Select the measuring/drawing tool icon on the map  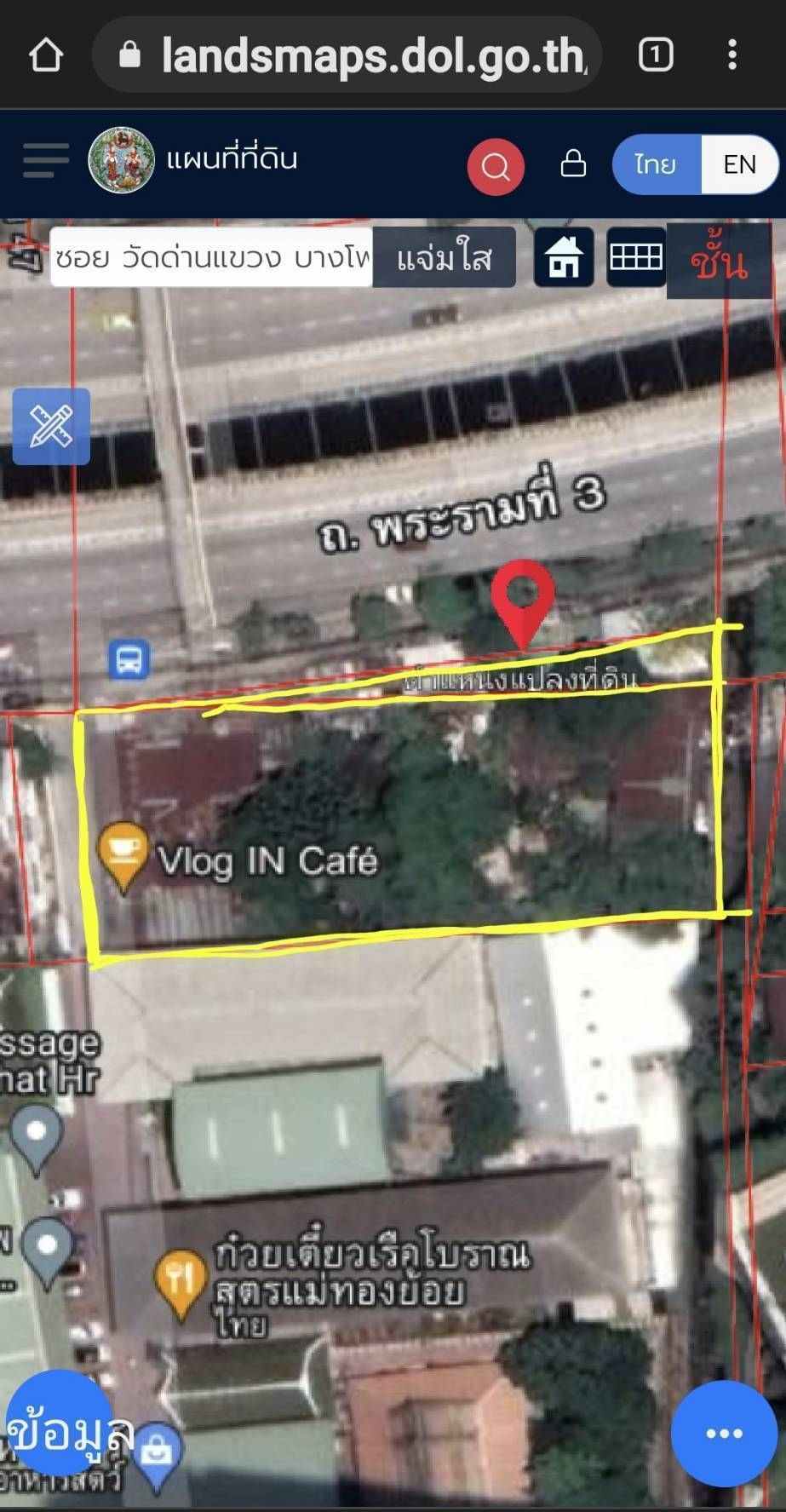tap(50, 427)
